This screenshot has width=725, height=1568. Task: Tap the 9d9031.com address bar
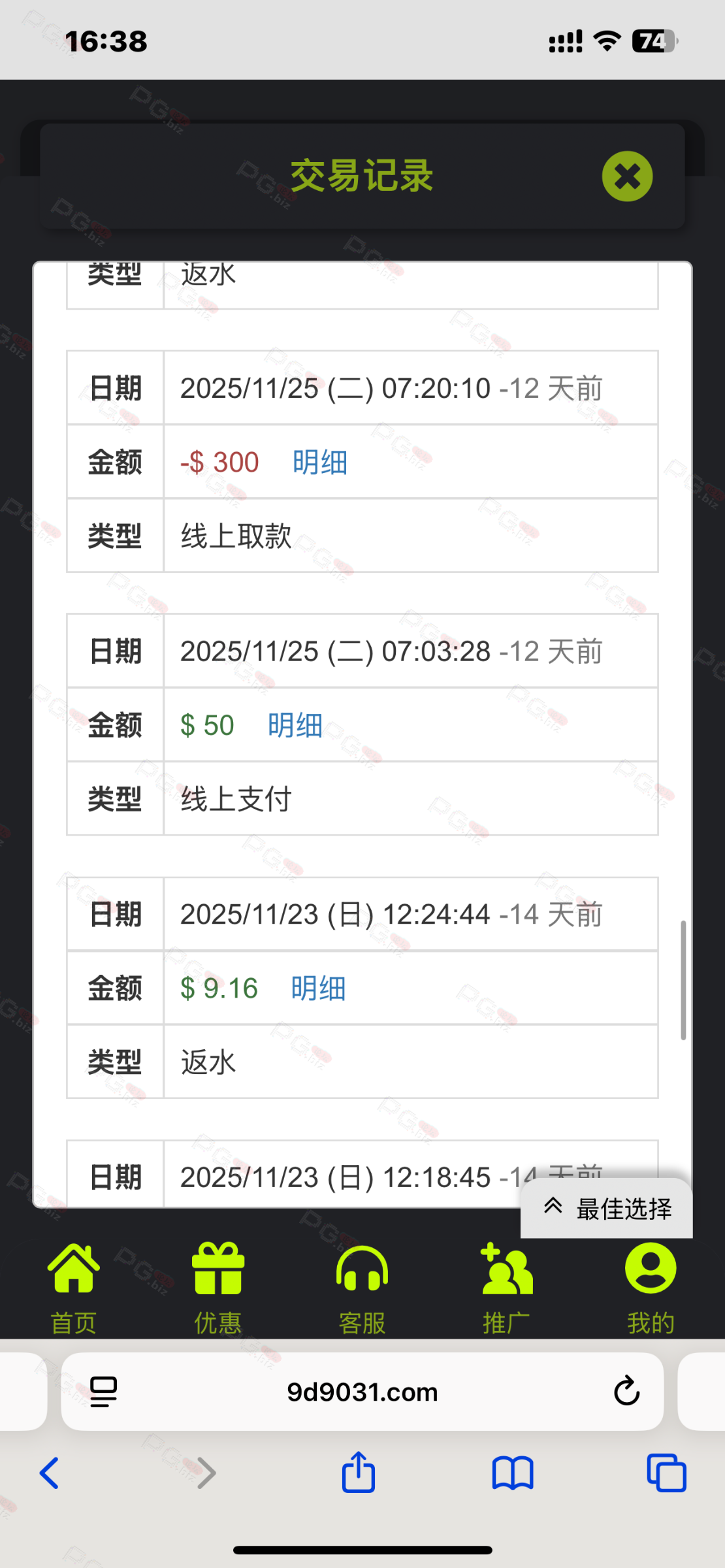tap(362, 1392)
